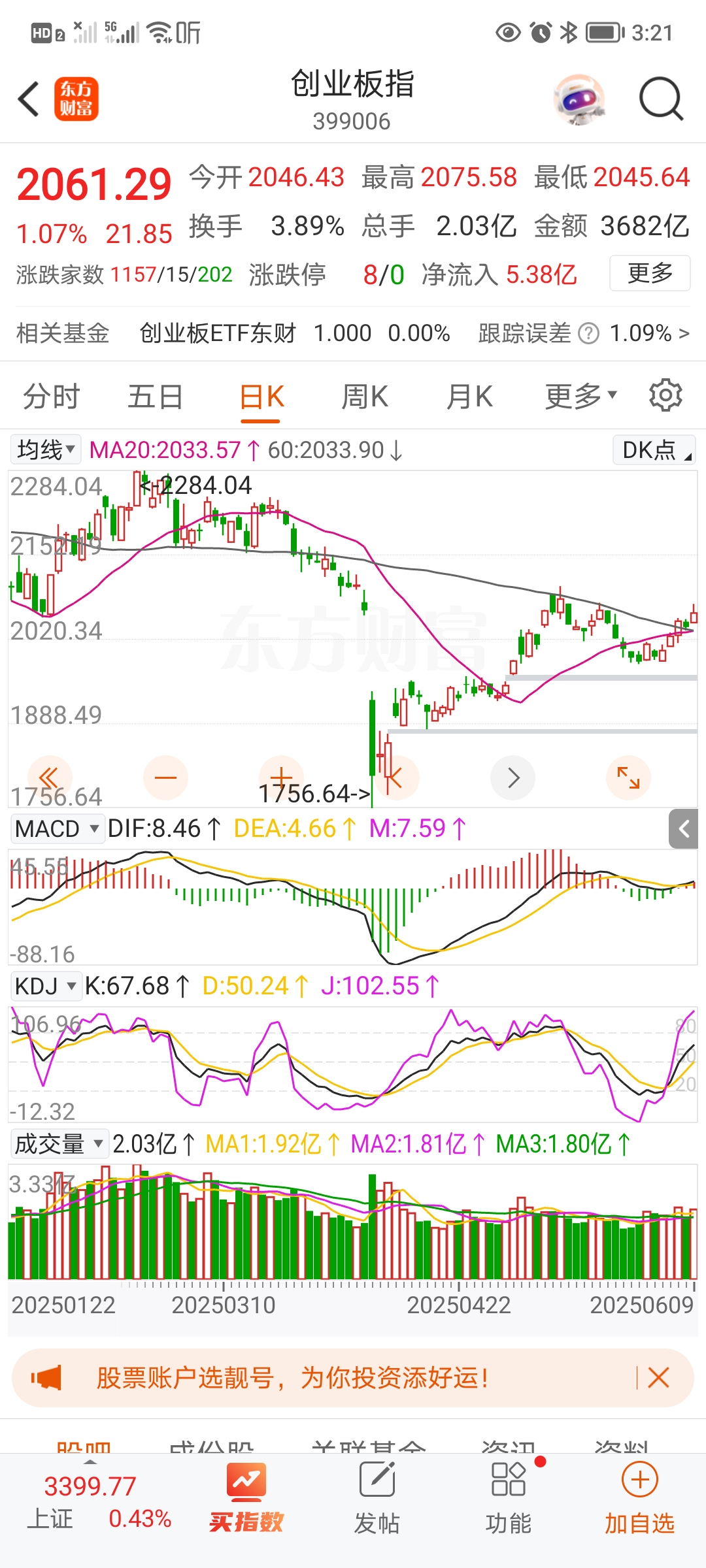Viewport: 706px width, 1568px height.
Task: Open the 均线 indicator dropdown
Action: tap(46, 449)
